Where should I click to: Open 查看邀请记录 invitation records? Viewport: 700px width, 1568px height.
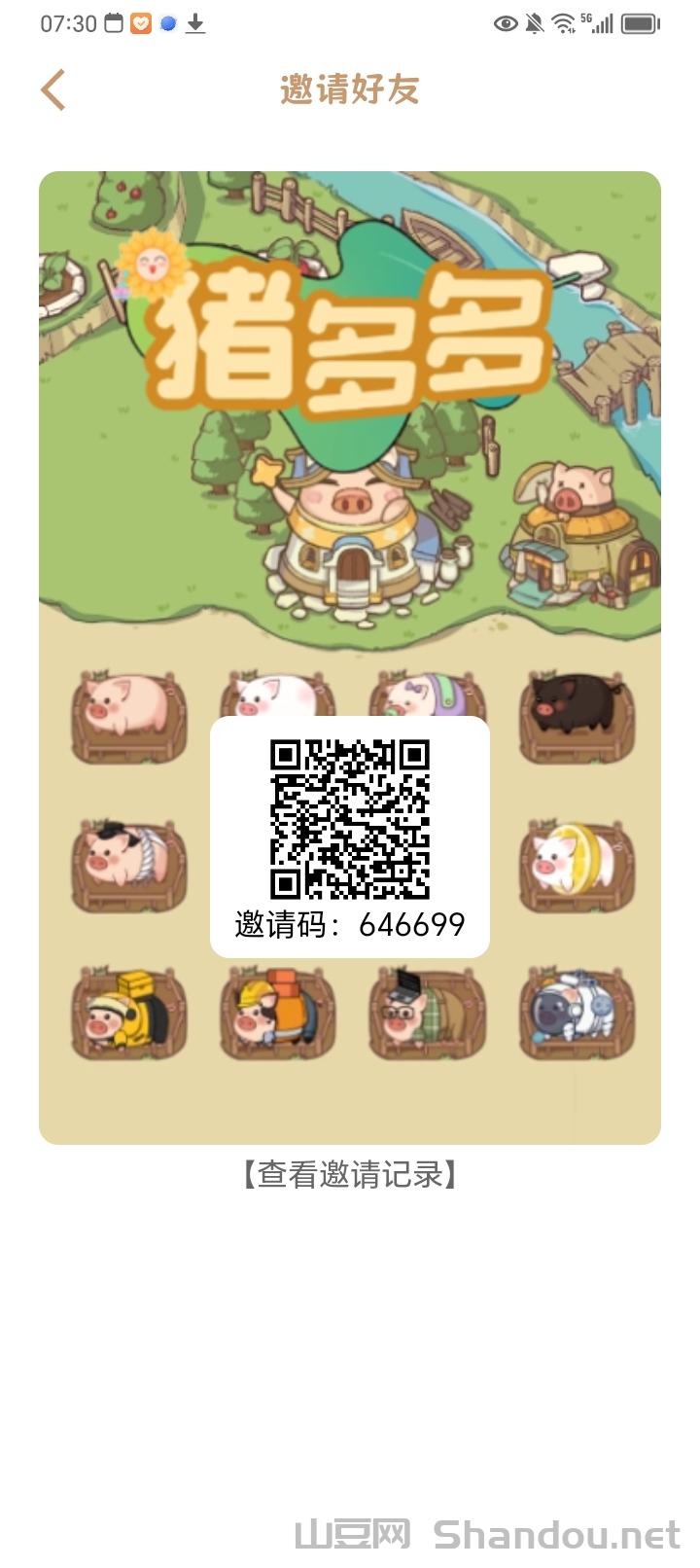pyautogui.click(x=350, y=1175)
